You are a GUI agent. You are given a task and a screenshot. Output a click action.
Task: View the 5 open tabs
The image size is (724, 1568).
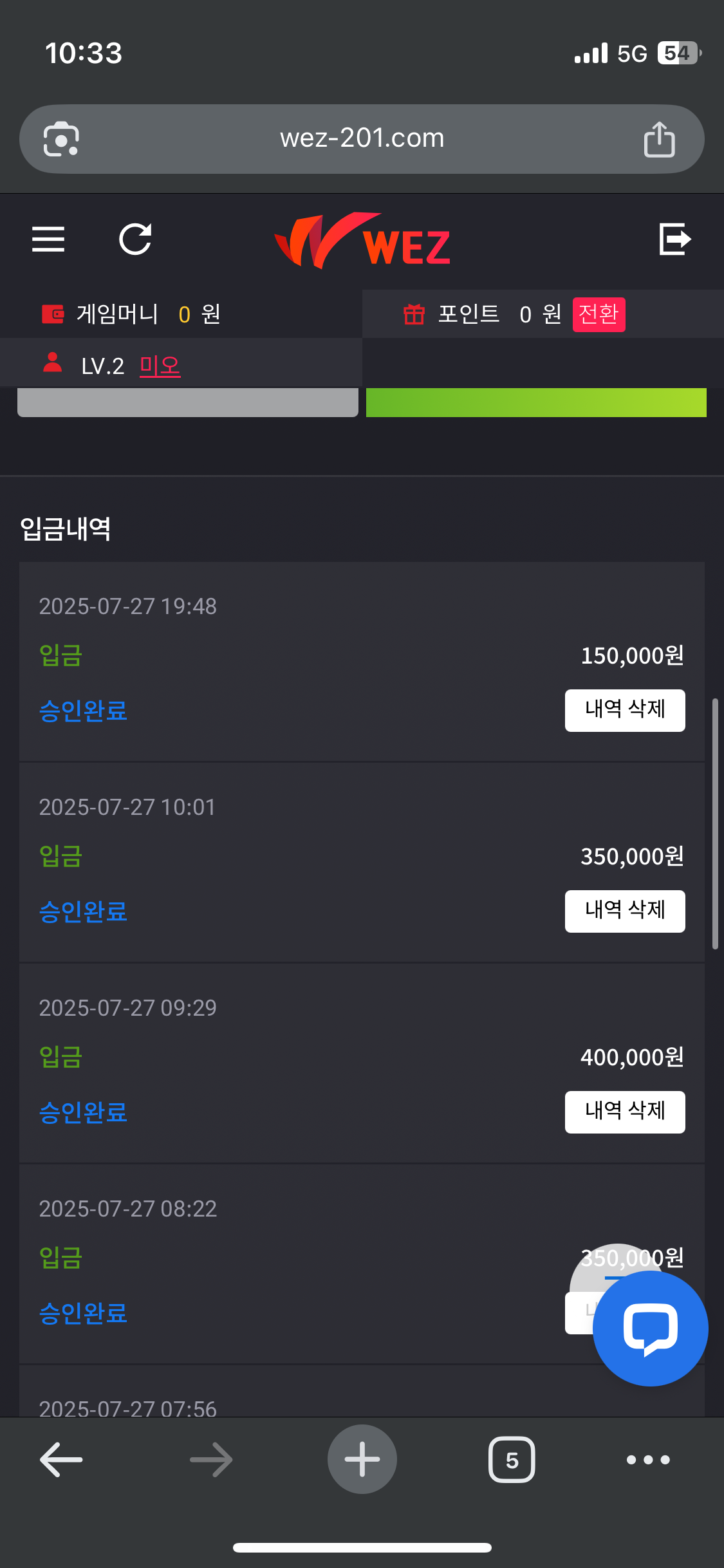512,1459
